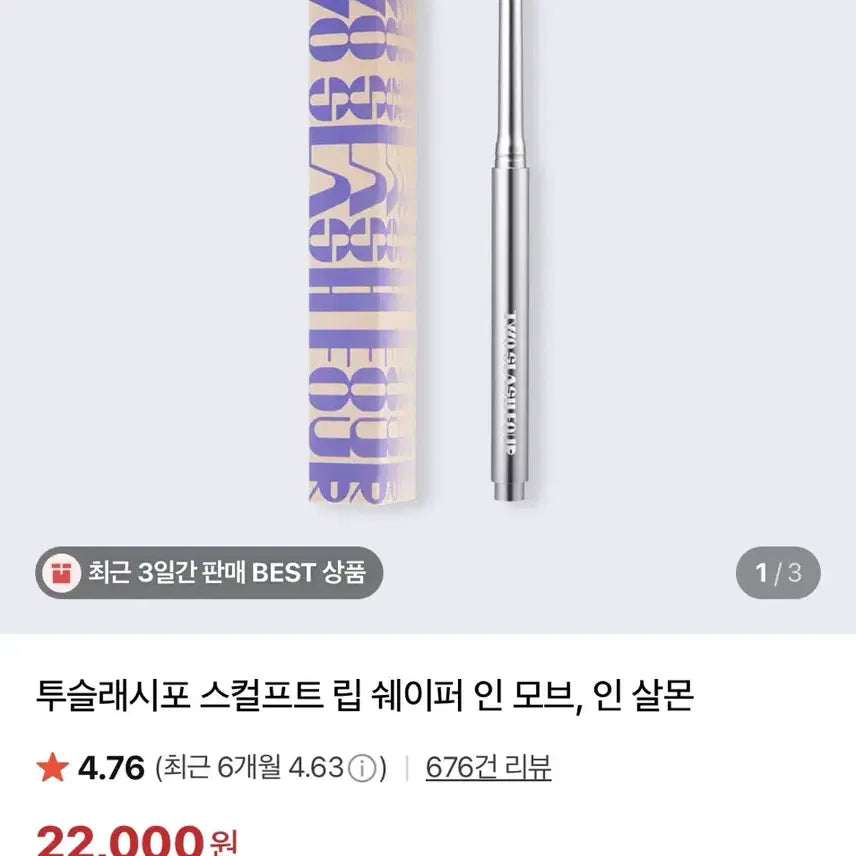Tap the 최근 3일간 판매 BEST 상품 badge

[x=209, y=573]
